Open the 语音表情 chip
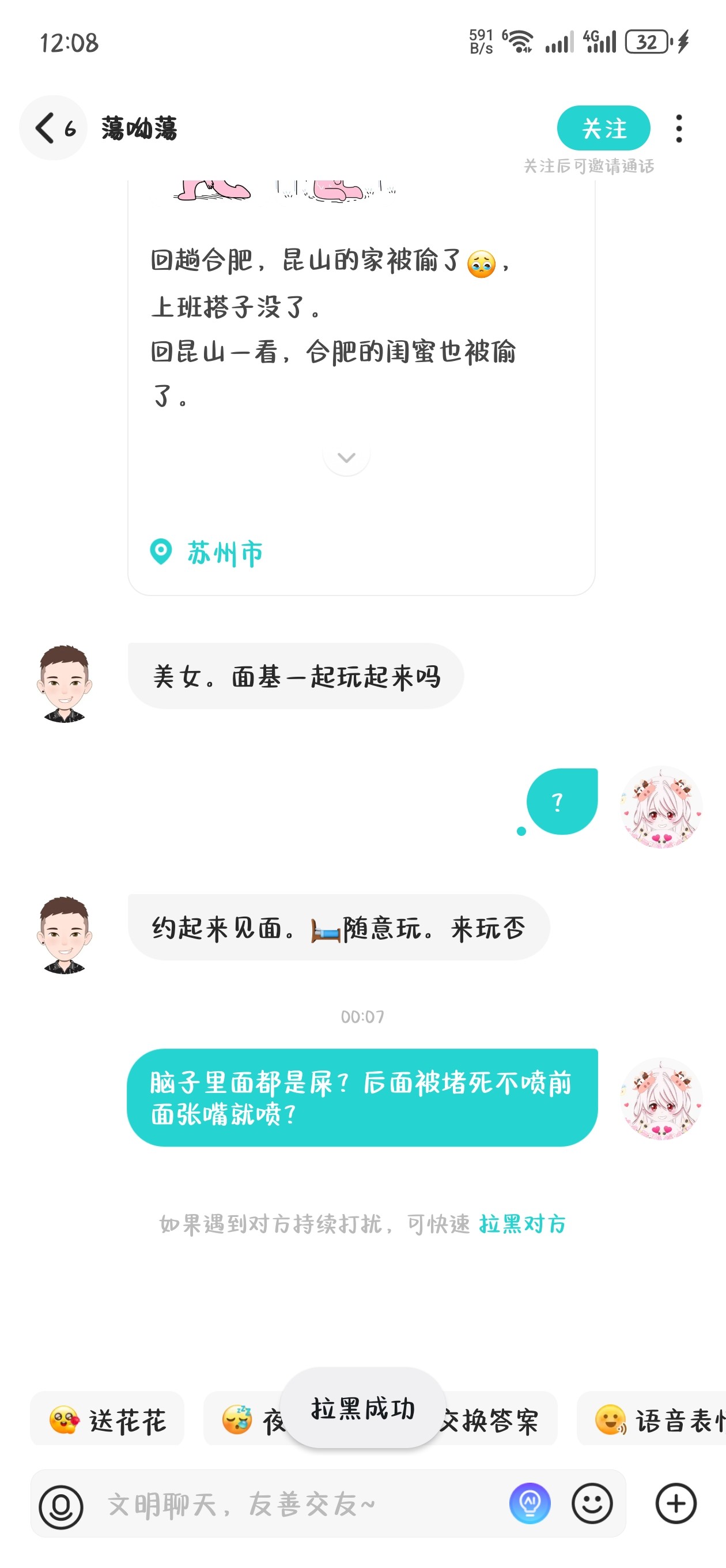This screenshot has width=726, height=1568. (x=652, y=1420)
